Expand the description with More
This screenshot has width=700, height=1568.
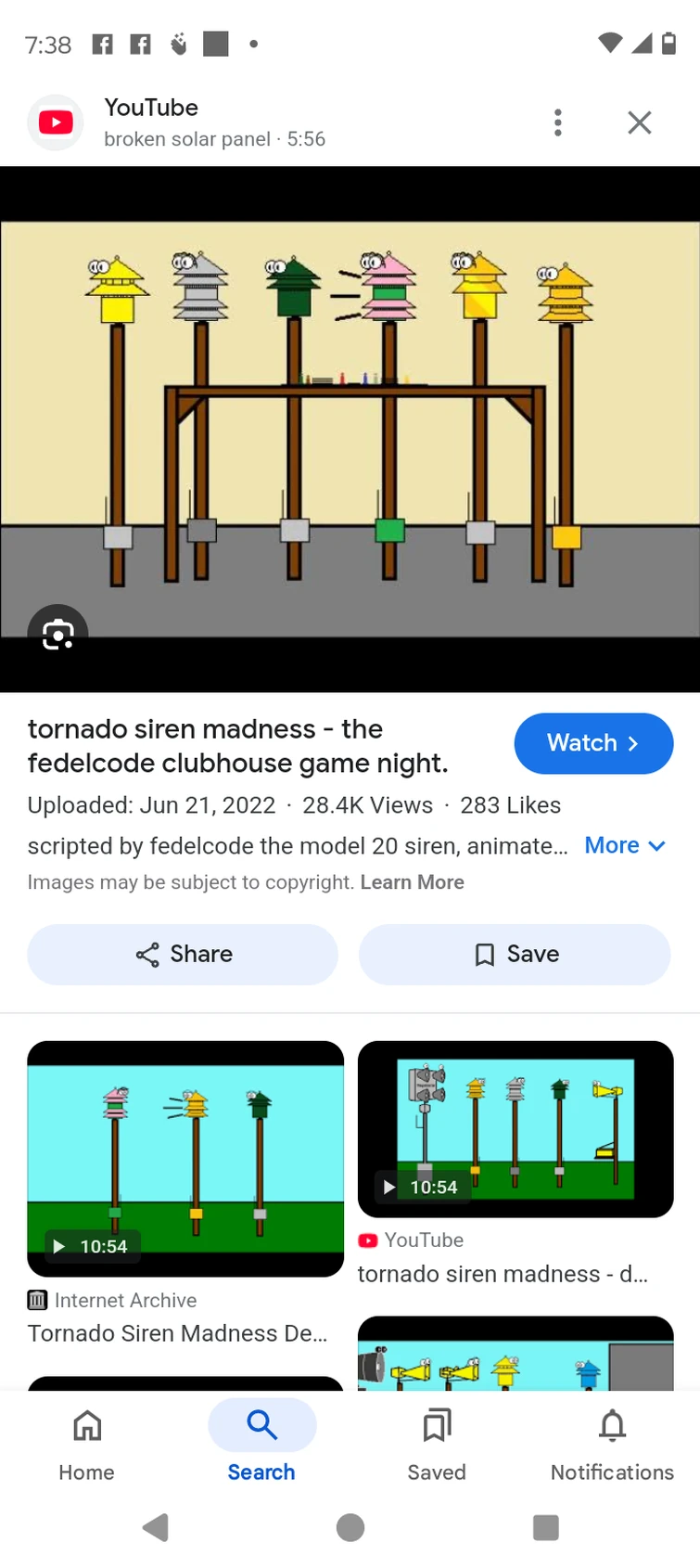[624, 845]
